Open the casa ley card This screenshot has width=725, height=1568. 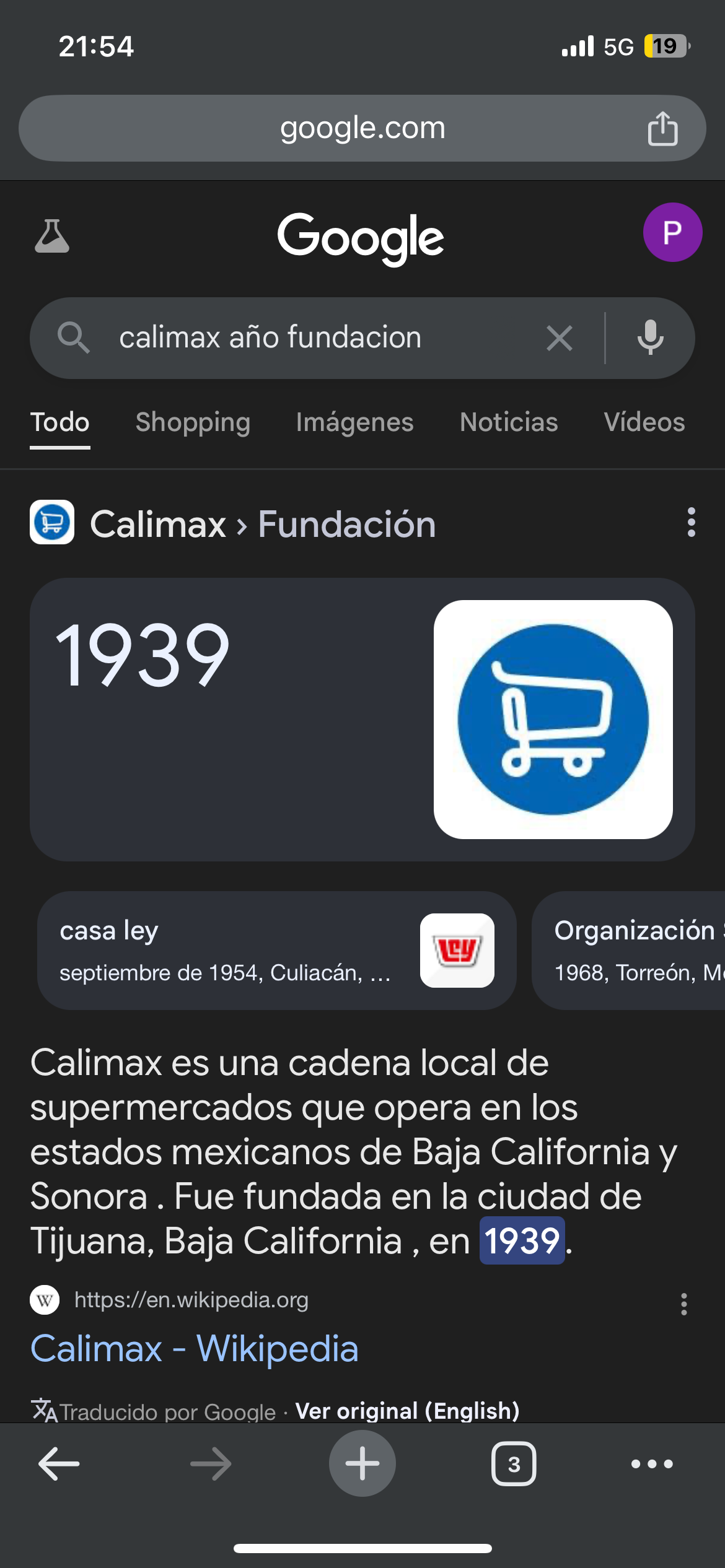(x=276, y=951)
